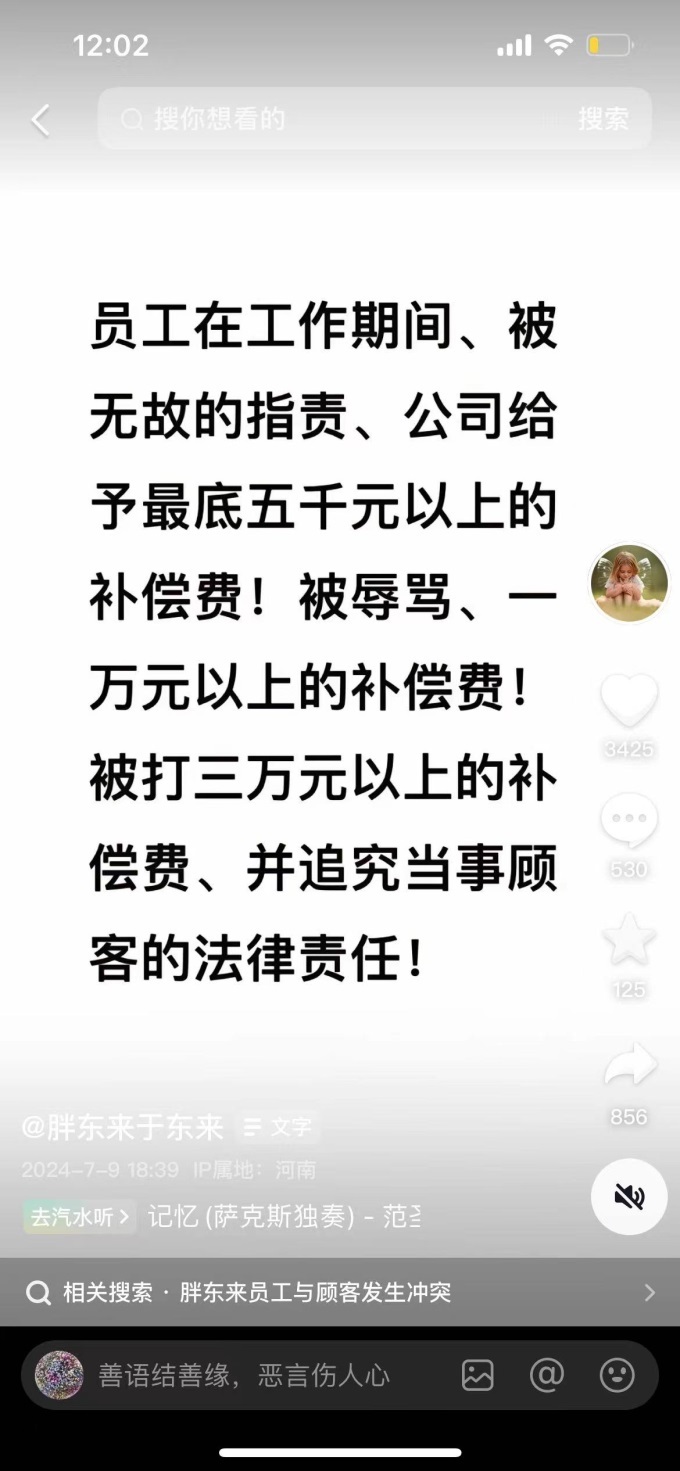Open the emoji picker

coord(617,1376)
